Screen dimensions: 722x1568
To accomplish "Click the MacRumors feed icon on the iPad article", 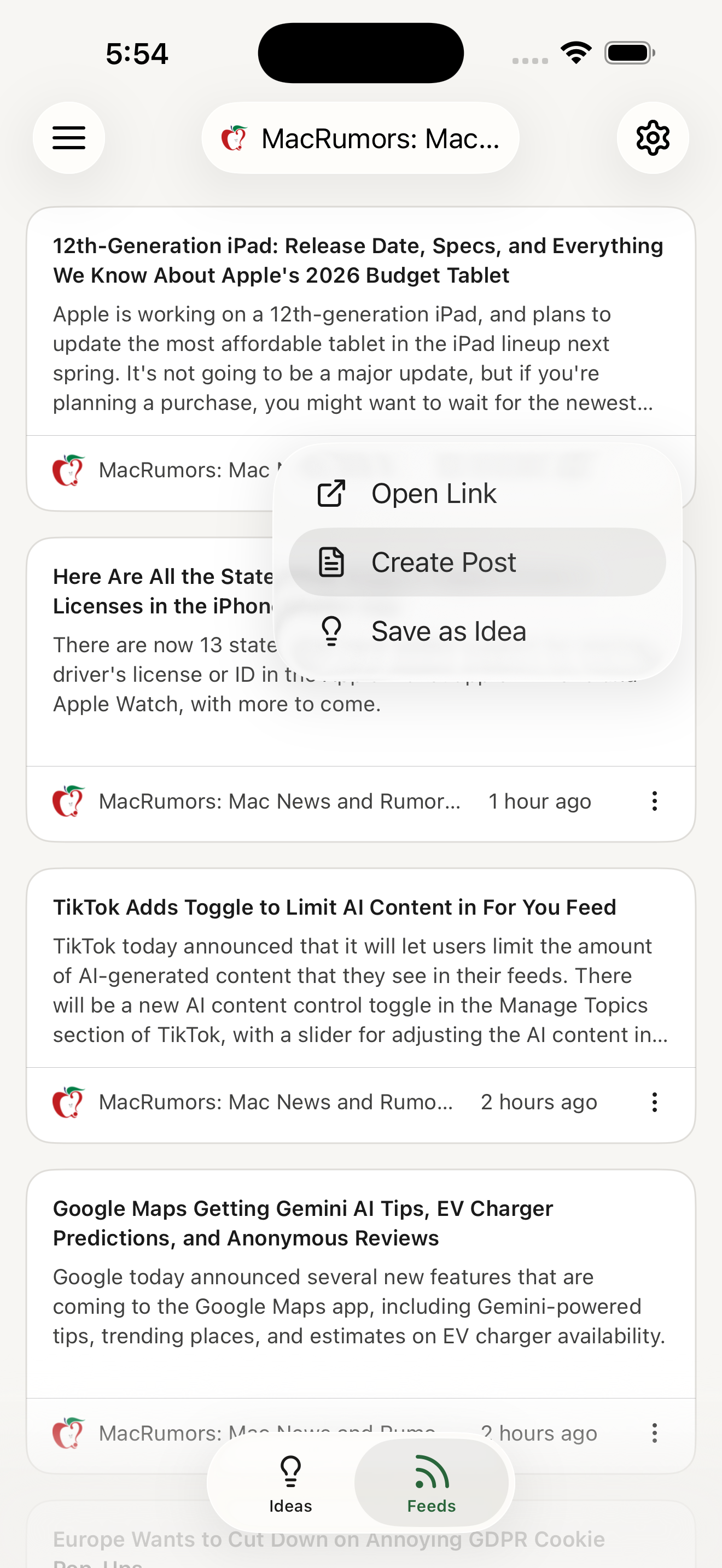I will [x=69, y=470].
